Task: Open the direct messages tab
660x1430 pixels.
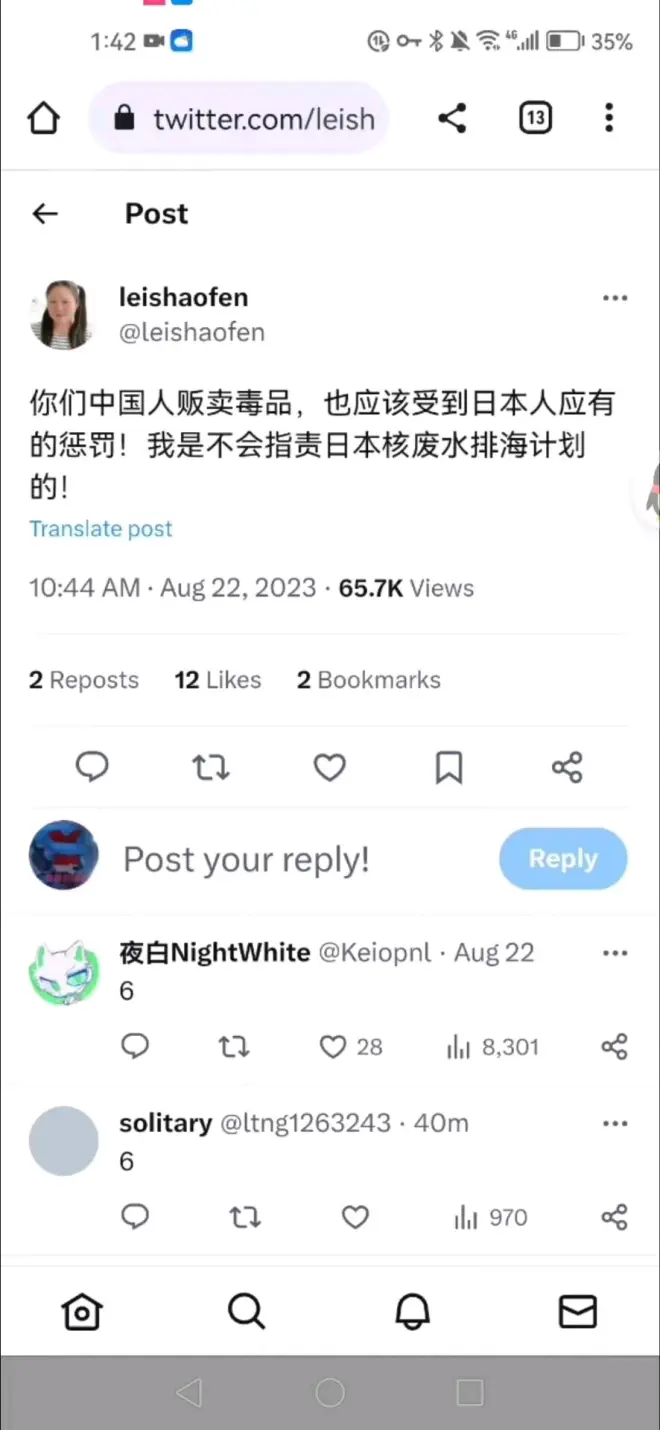Action: (x=577, y=1311)
